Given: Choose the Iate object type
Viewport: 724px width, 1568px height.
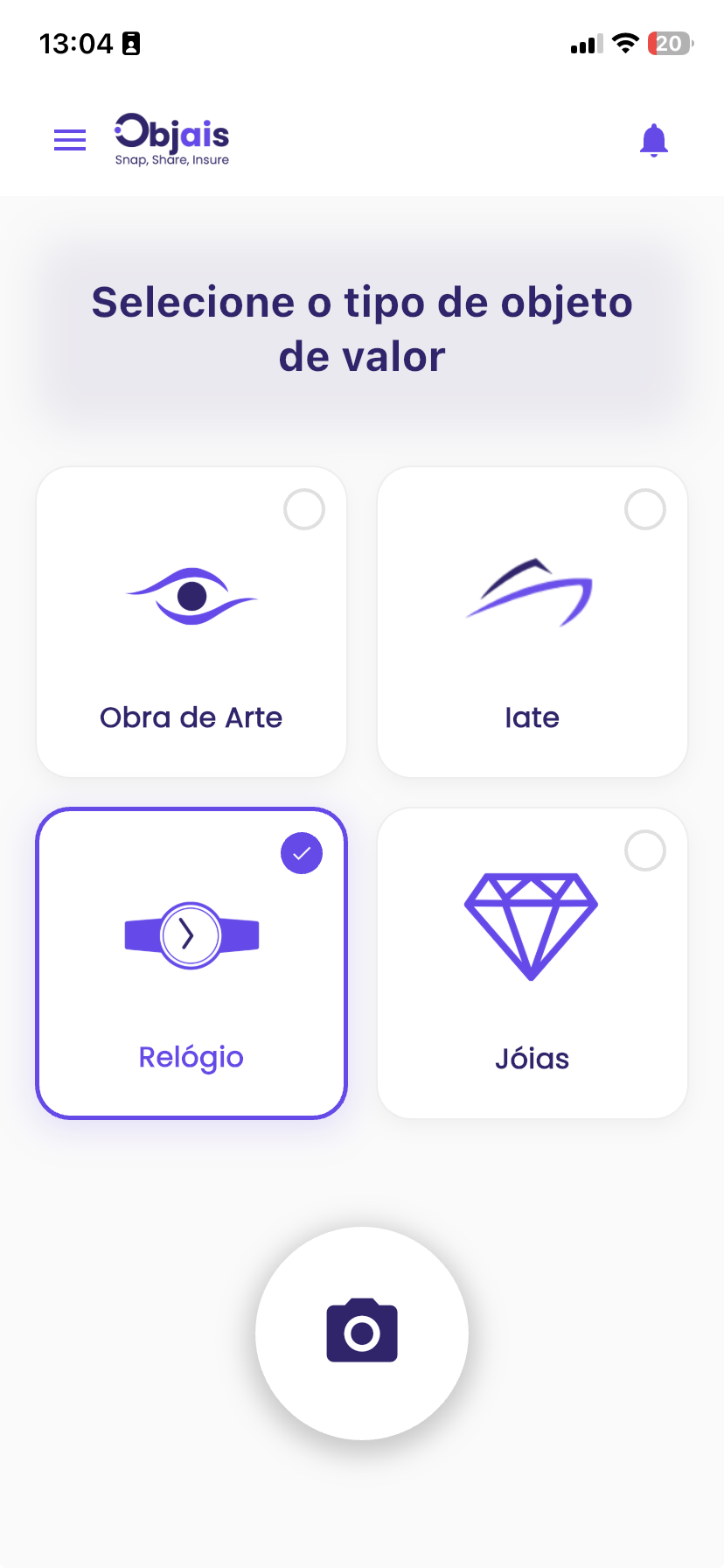Looking at the screenshot, I should point(533,622).
